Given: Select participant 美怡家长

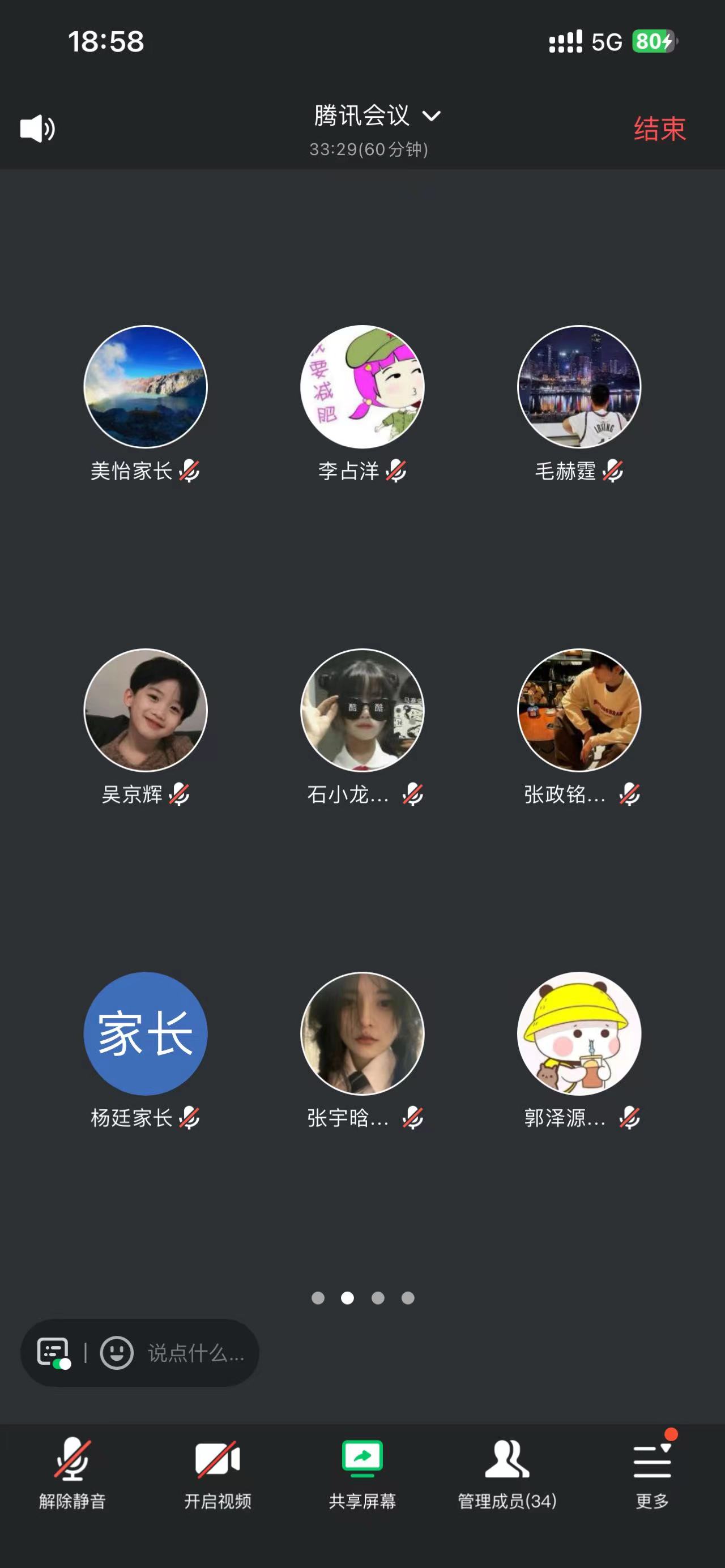Looking at the screenshot, I should pyautogui.click(x=146, y=387).
